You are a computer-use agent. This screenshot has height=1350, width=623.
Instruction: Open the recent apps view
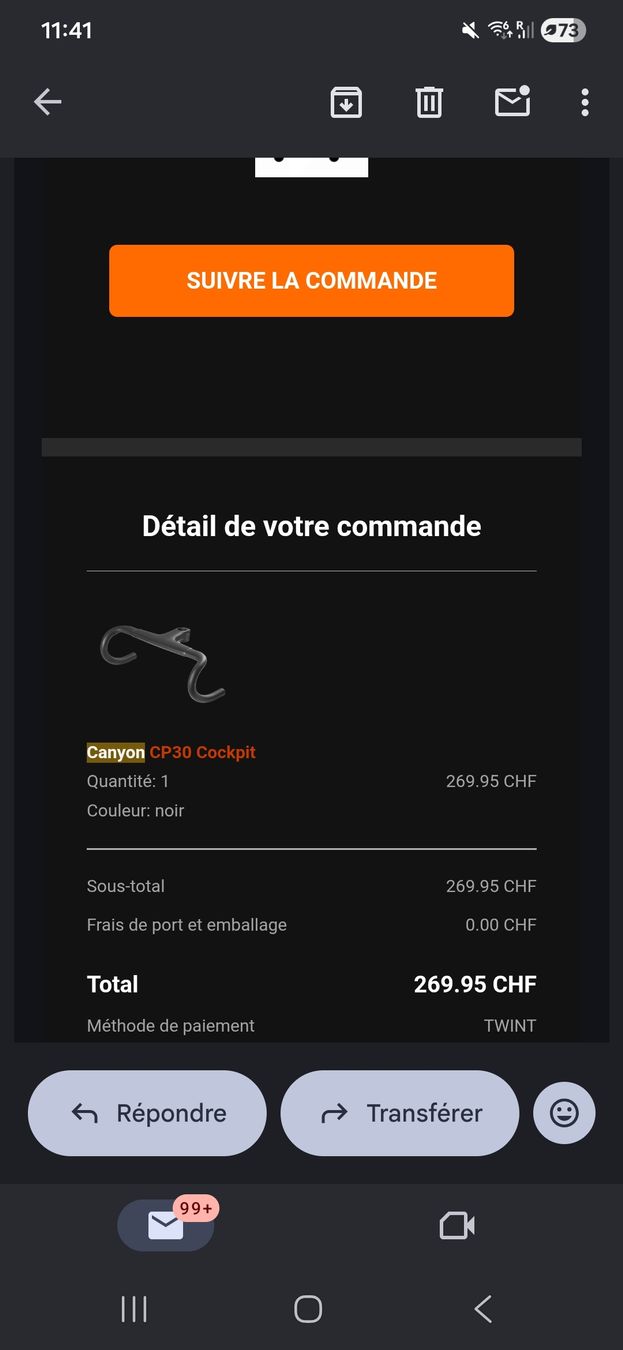tap(134, 1309)
